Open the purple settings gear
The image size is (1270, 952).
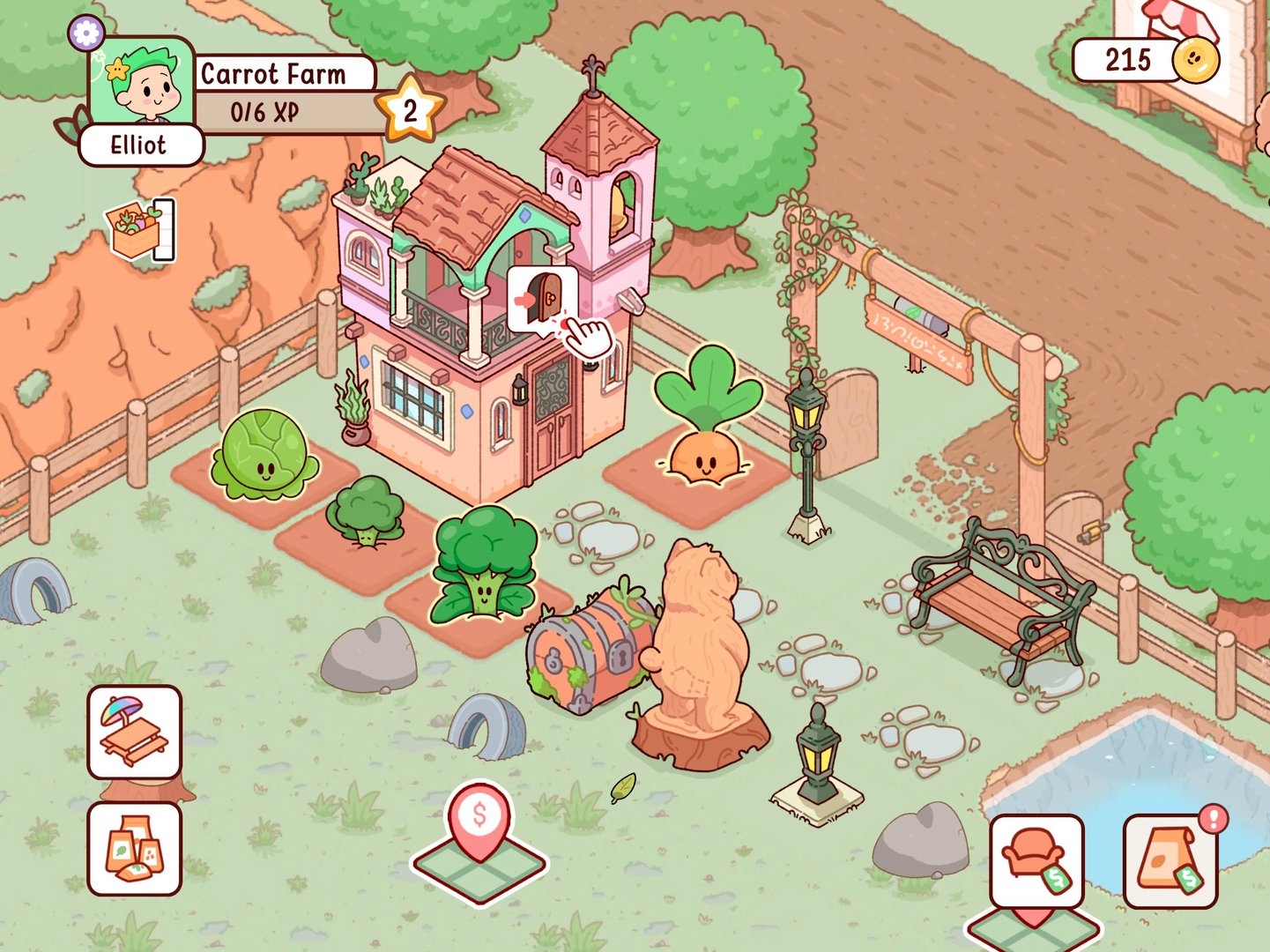86,33
